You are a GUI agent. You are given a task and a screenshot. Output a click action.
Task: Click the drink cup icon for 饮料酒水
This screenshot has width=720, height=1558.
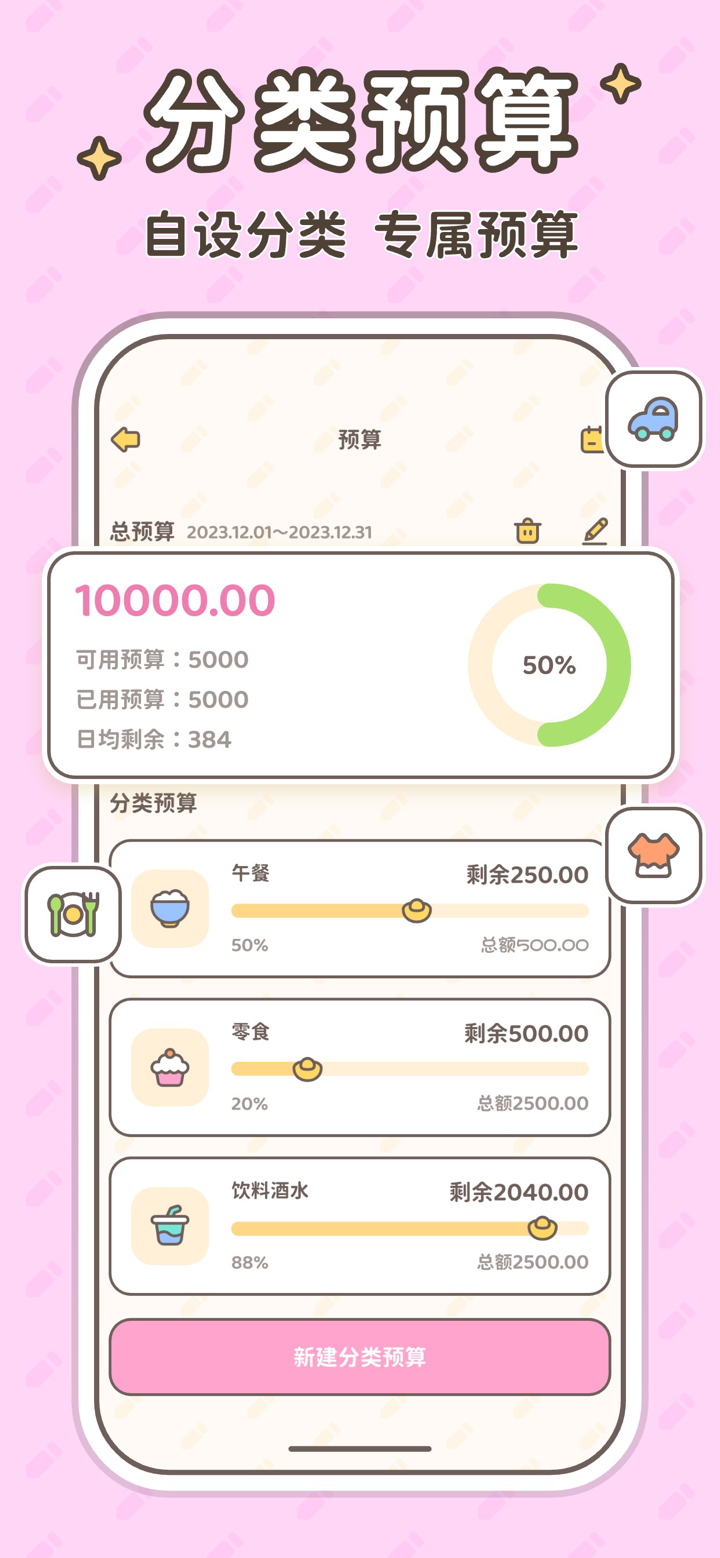pos(168,1225)
